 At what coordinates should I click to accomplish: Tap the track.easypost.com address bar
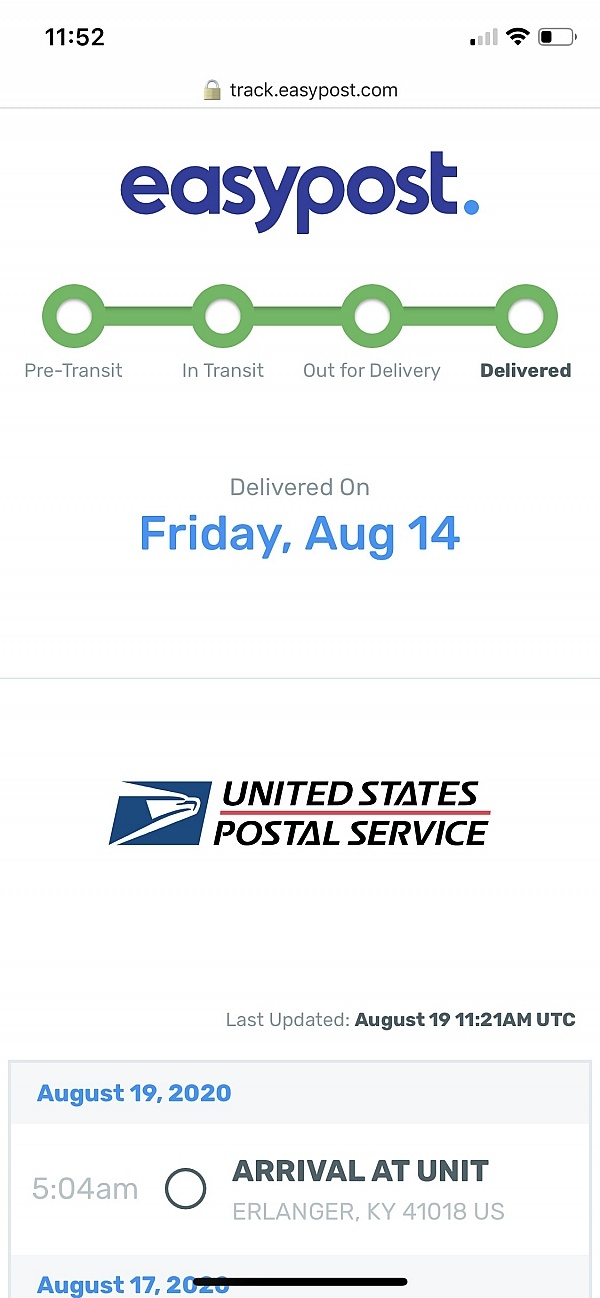(301, 90)
